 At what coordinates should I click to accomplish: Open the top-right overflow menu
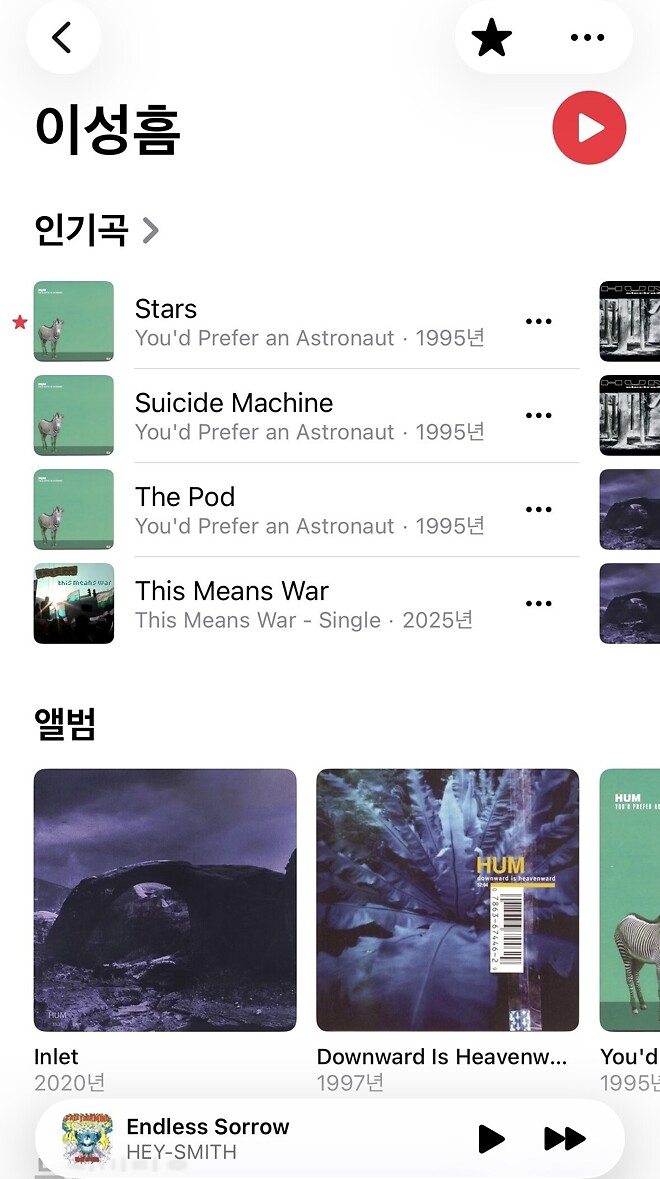pos(587,37)
